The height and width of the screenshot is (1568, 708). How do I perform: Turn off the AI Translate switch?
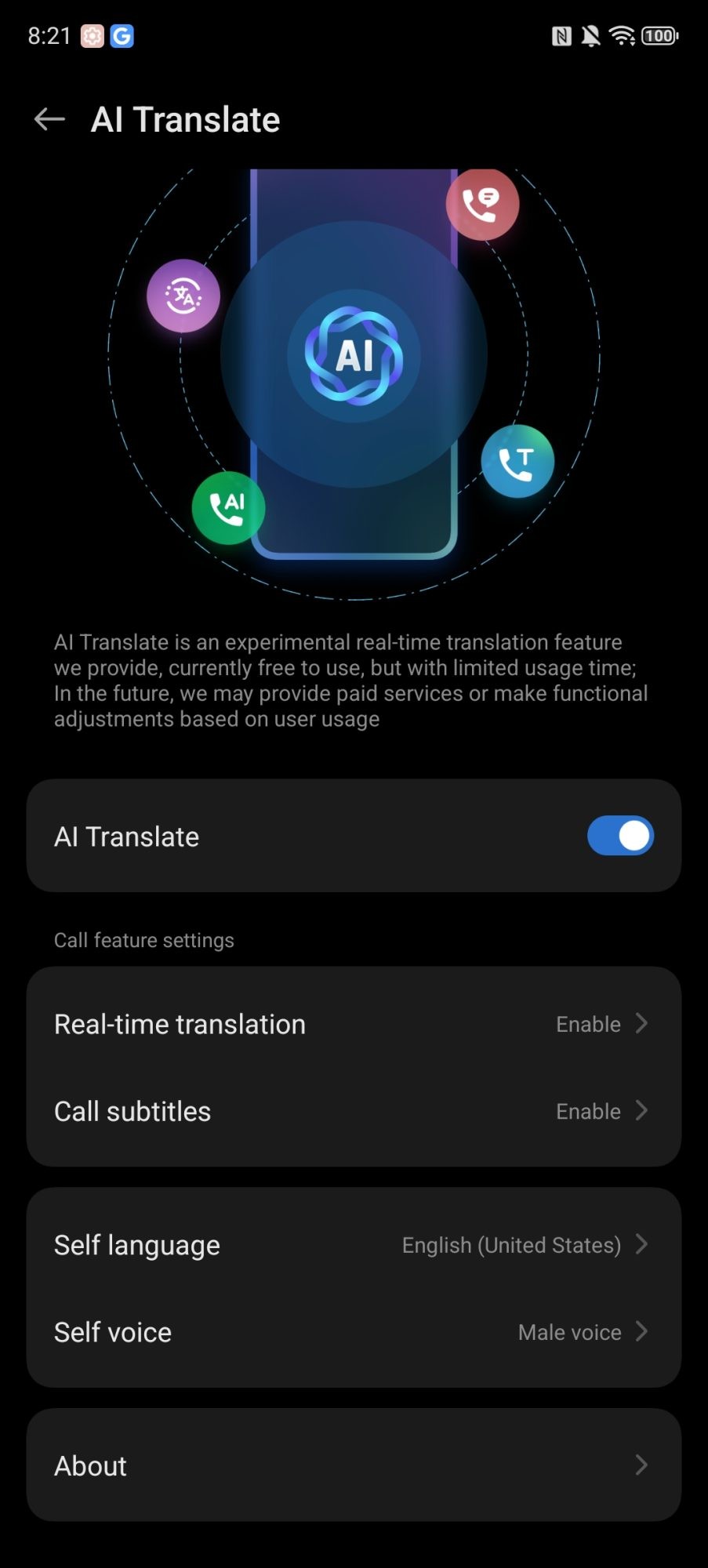pos(619,836)
